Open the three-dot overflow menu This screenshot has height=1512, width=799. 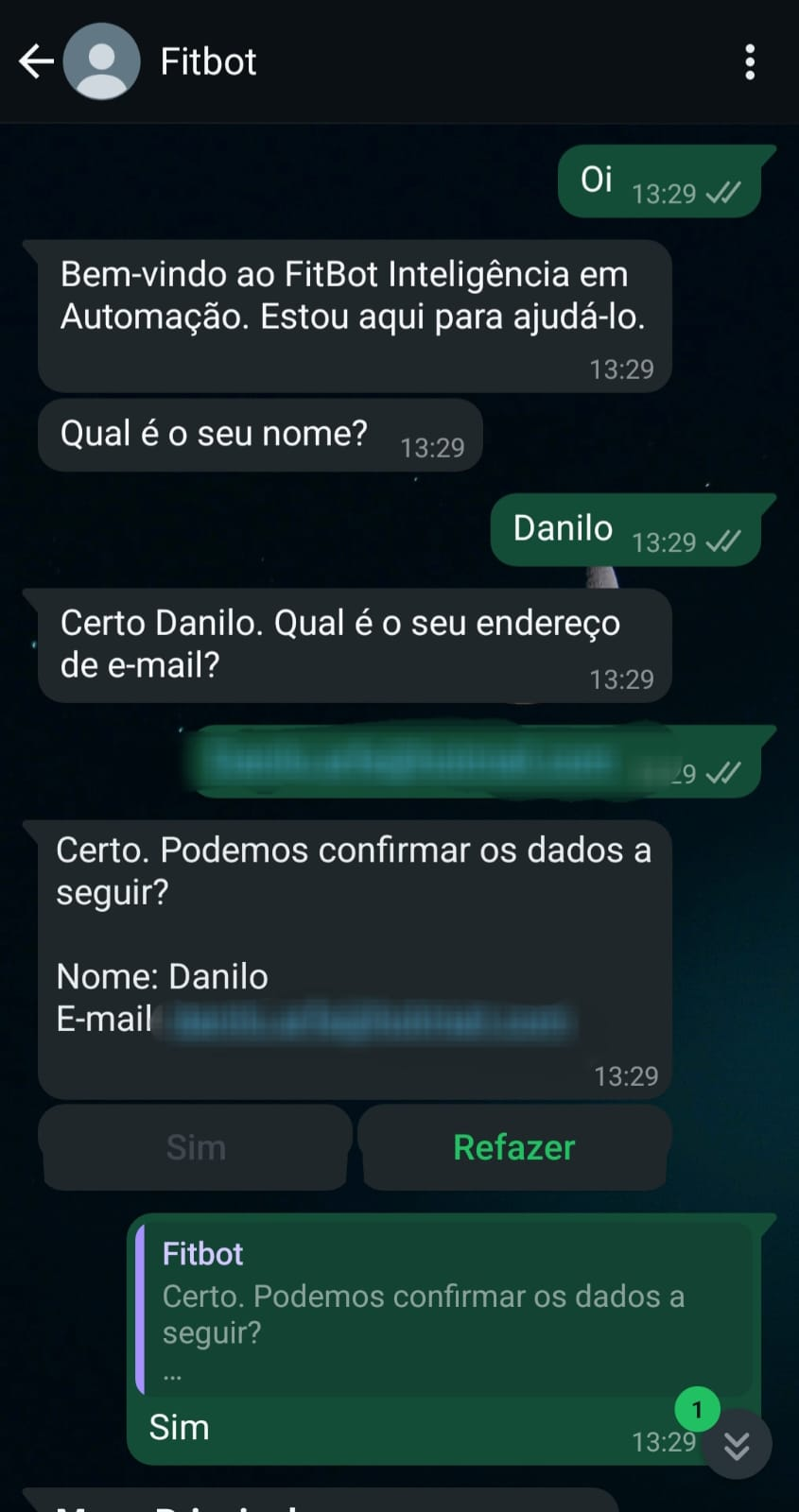pos(750,62)
